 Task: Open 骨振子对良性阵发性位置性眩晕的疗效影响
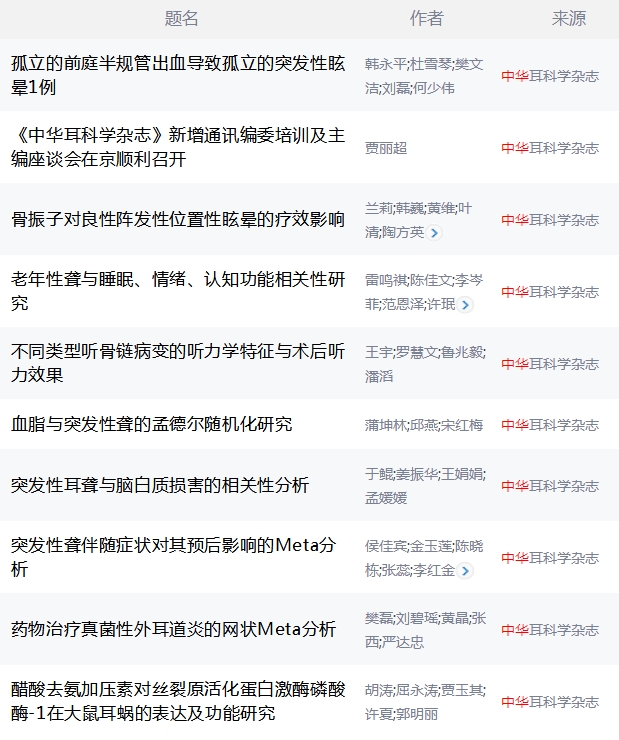coord(178,220)
